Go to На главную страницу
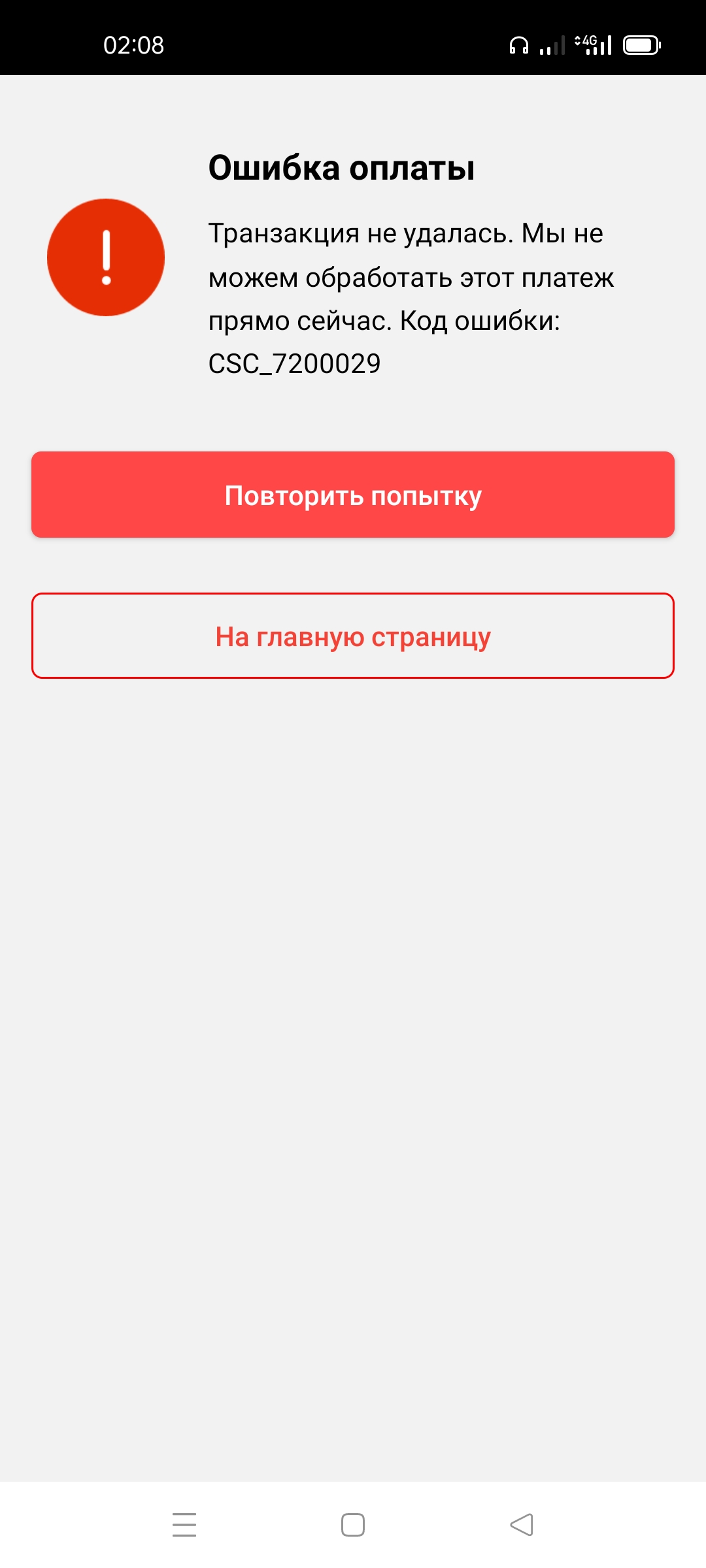This screenshot has height=1568, width=706. tap(353, 636)
